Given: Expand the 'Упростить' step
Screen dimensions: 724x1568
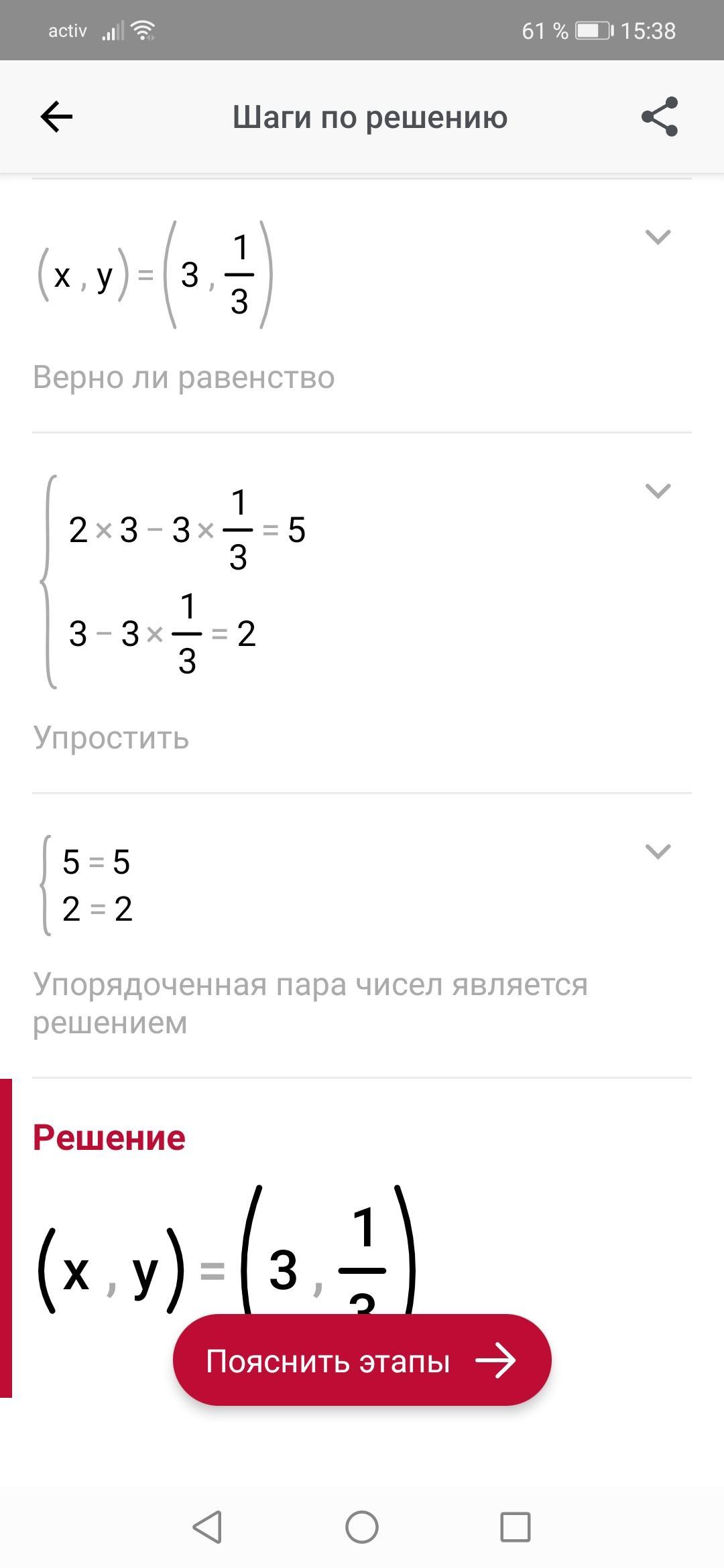Looking at the screenshot, I should 657,491.
